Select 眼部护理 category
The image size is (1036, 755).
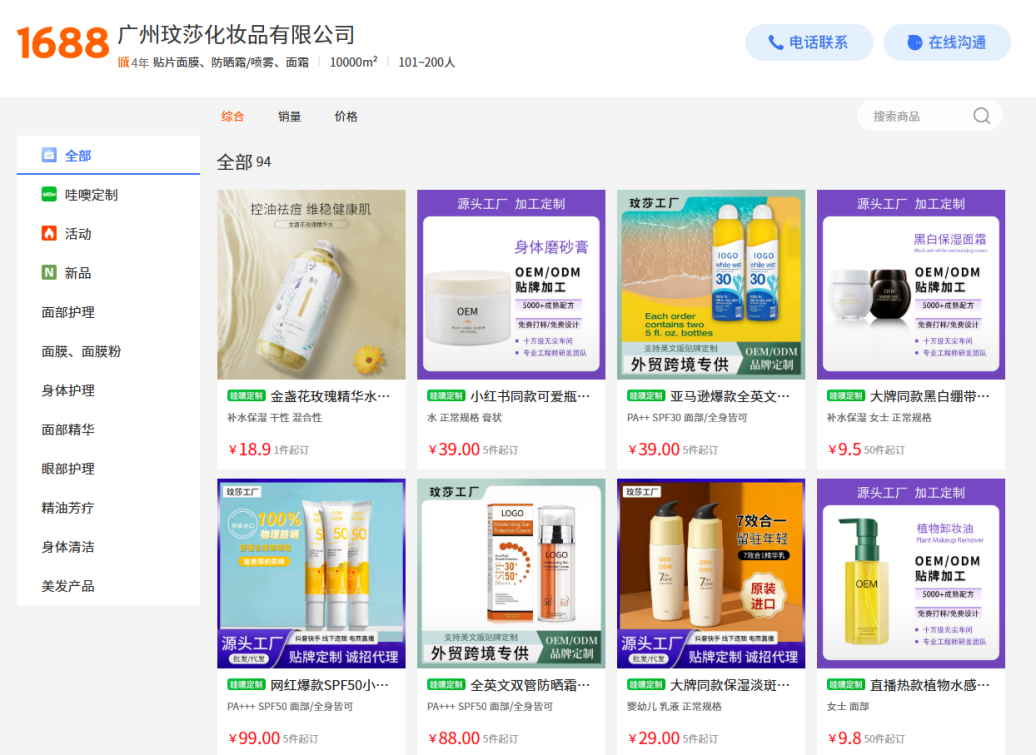tap(108, 469)
